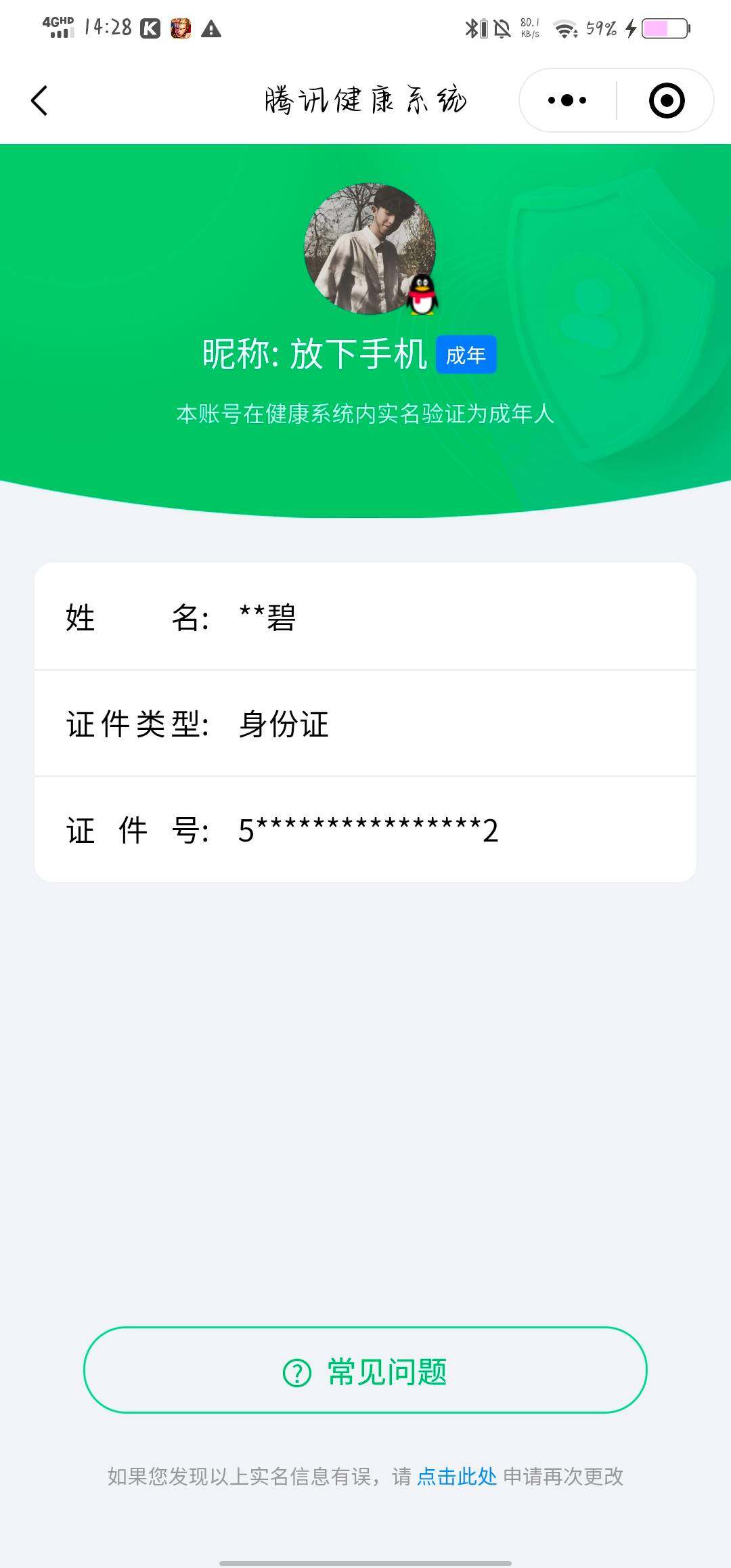Tap the 点击此处 link to change info
The height and width of the screenshot is (1568, 731).
(x=457, y=1476)
